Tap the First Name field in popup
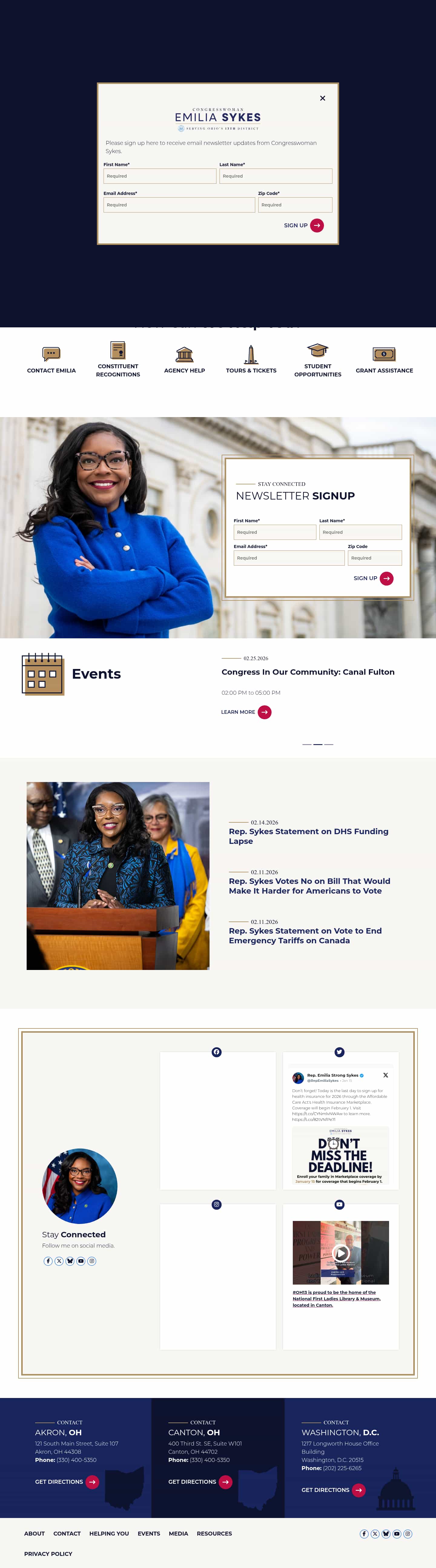Screen dimensions: 436x1568 click(159, 176)
